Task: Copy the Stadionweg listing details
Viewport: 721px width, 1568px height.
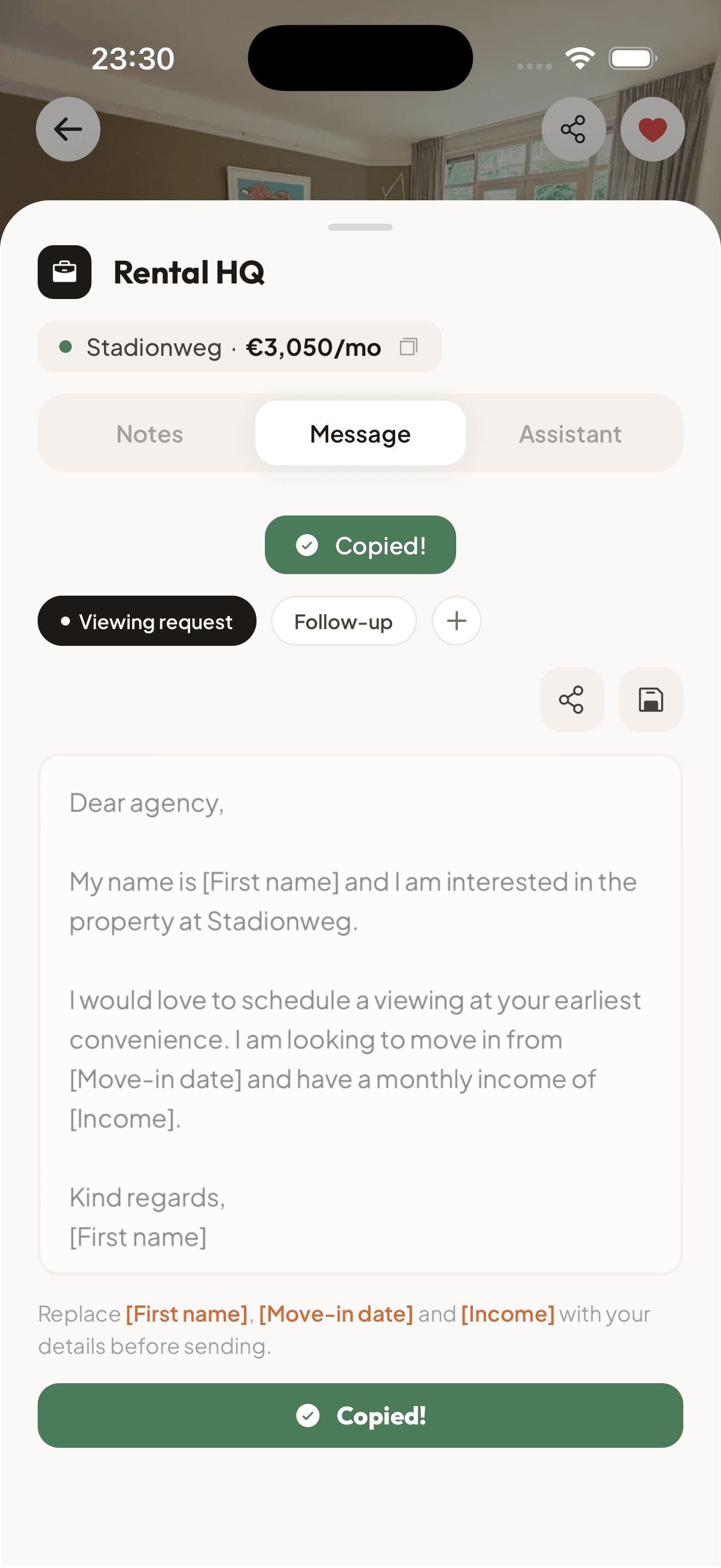Action: point(409,346)
